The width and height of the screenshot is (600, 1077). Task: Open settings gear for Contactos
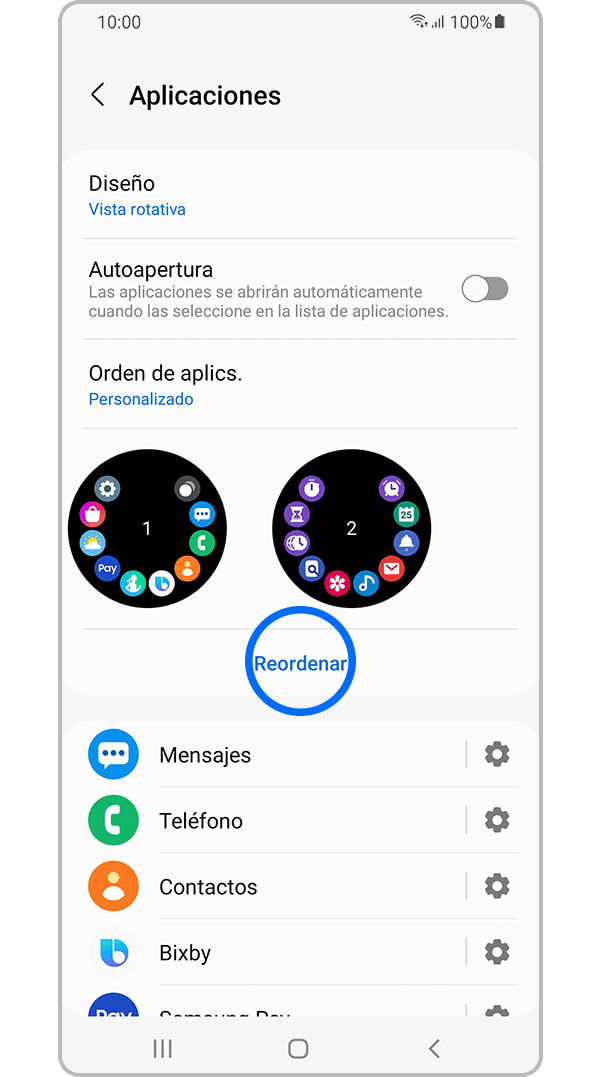(497, 887)
